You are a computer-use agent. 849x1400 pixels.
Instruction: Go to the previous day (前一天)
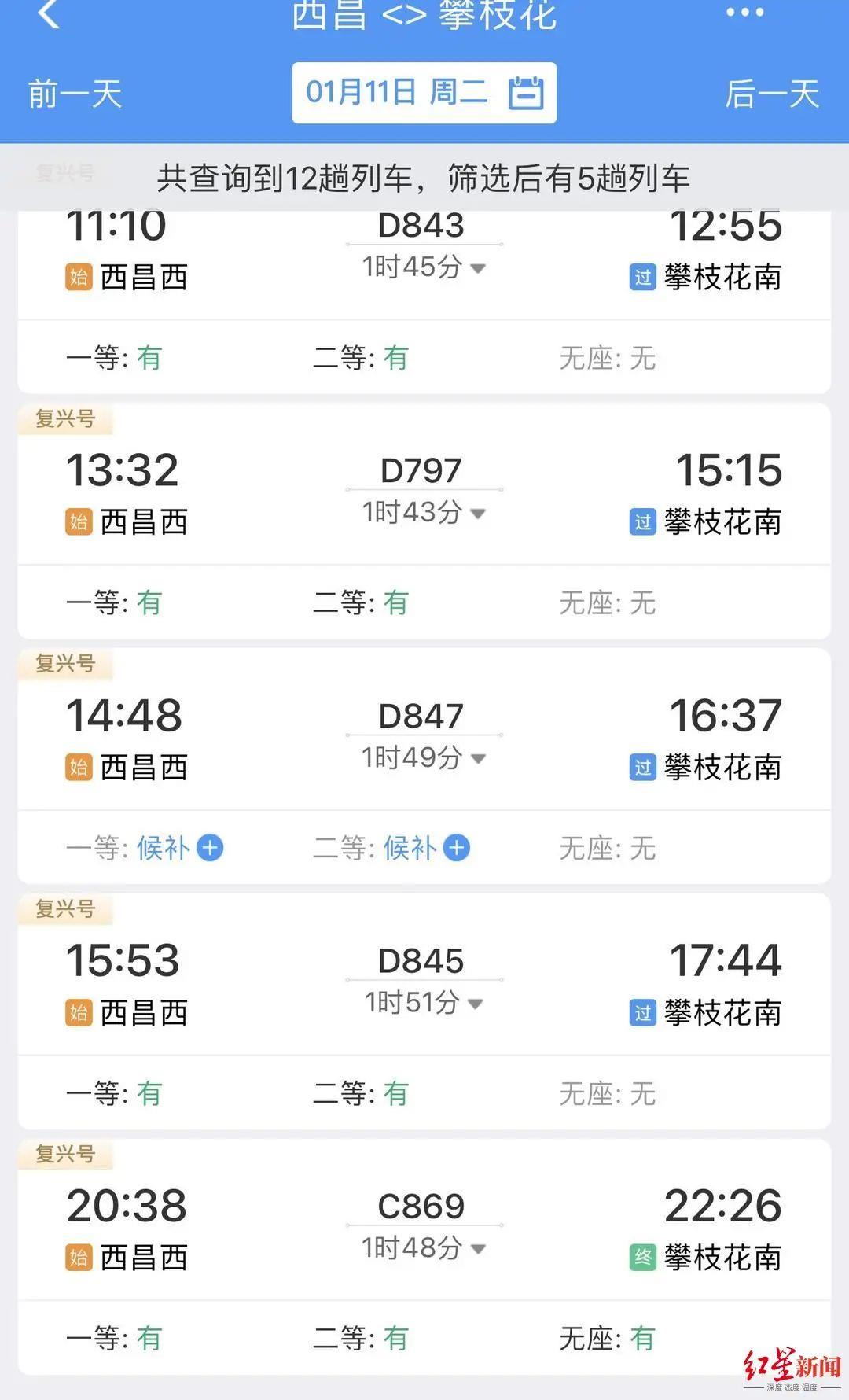pos(75,94)
